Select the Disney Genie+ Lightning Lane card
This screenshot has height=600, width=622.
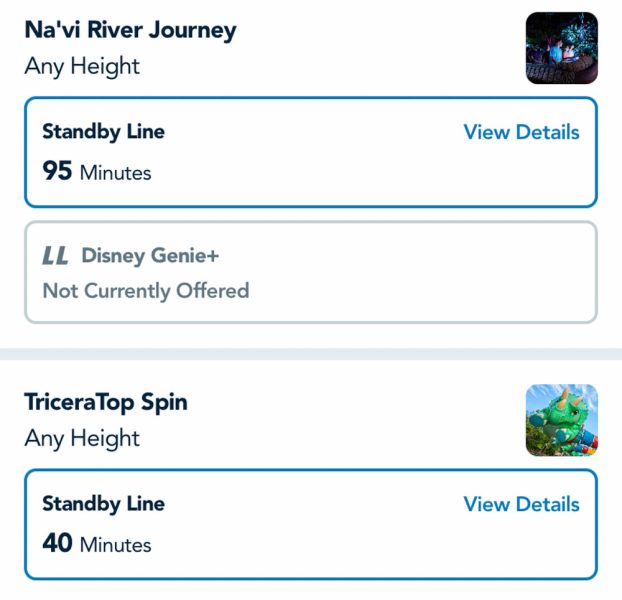(x=310, y=272)
